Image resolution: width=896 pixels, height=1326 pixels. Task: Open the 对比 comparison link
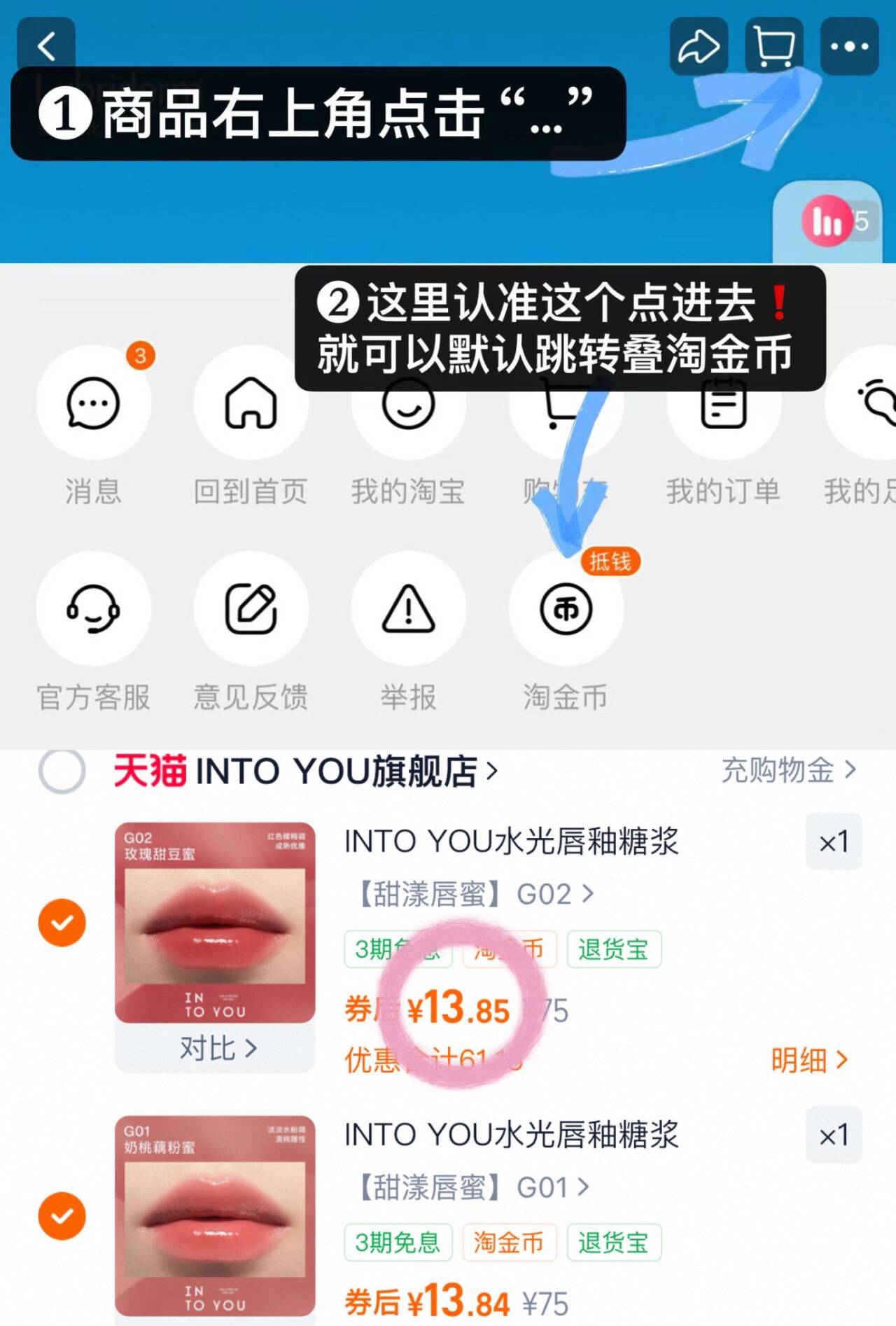[x=217, y=1047]
